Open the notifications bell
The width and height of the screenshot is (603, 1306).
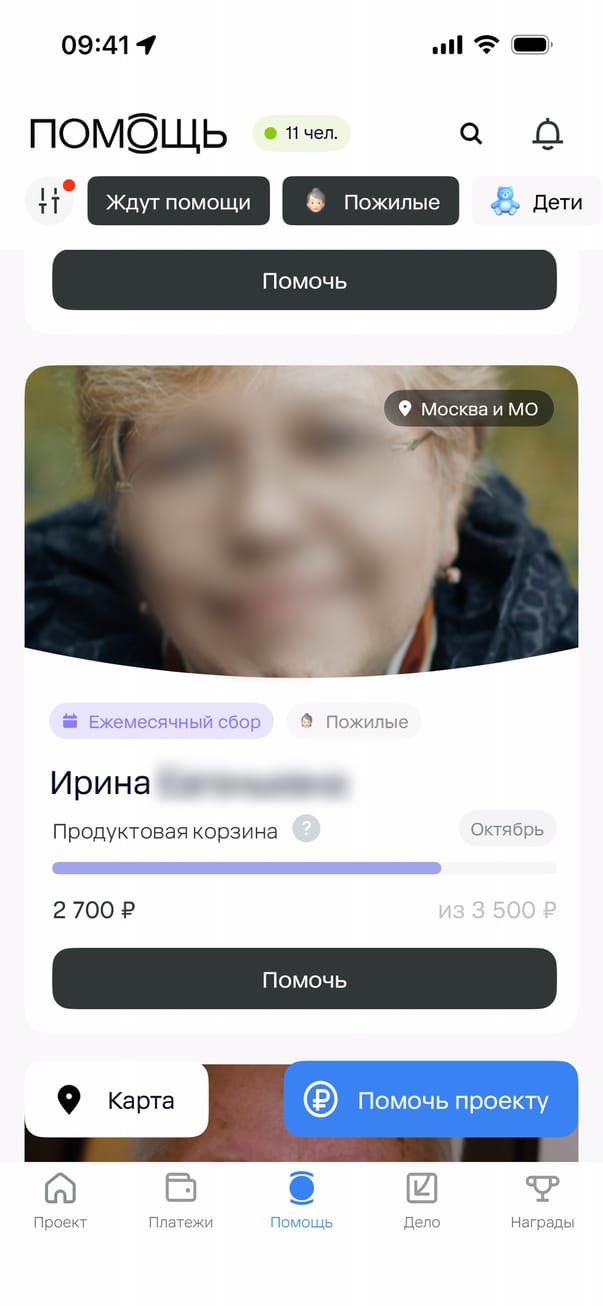547,133
